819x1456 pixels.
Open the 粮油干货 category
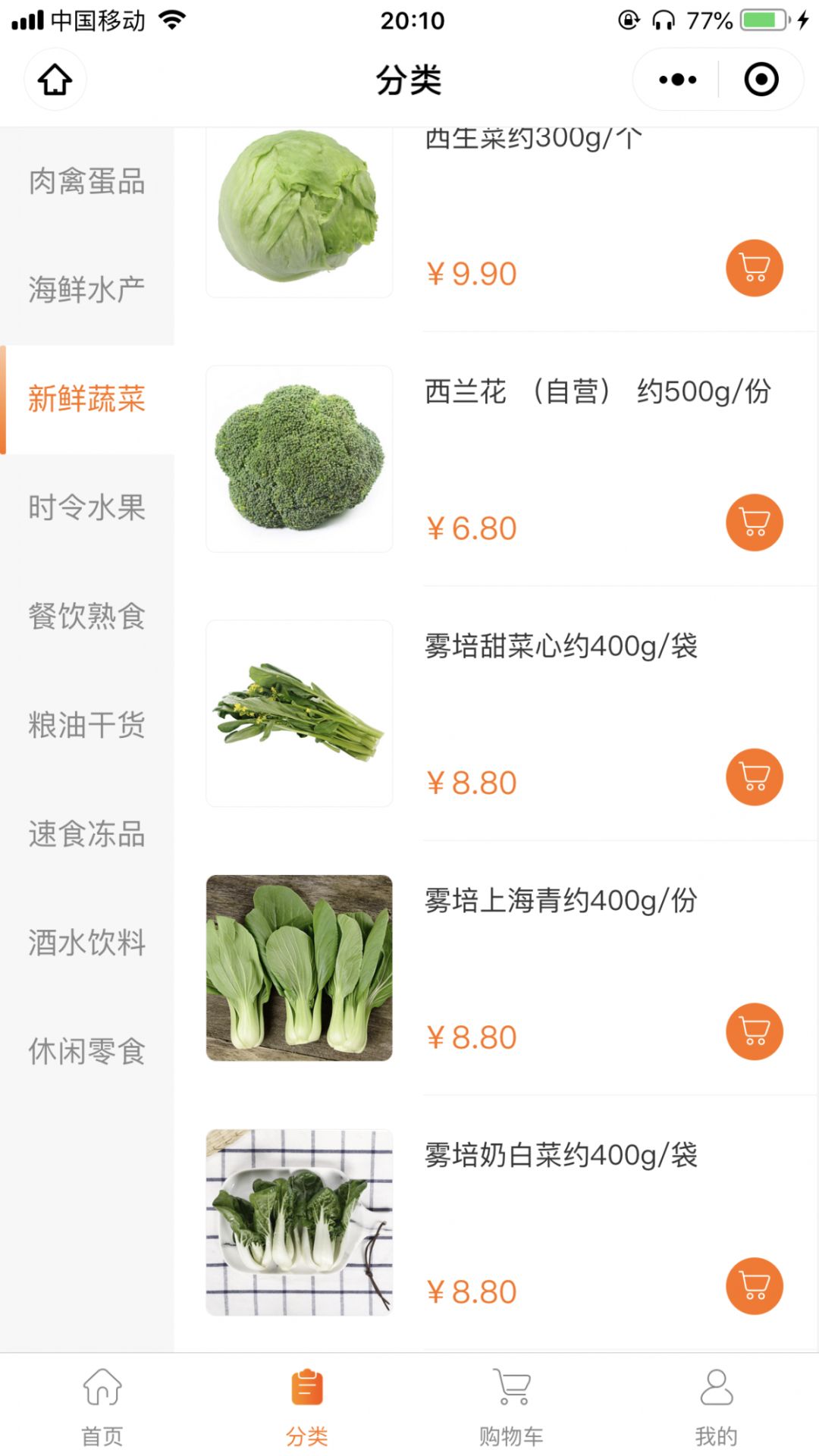click(87, 726)
